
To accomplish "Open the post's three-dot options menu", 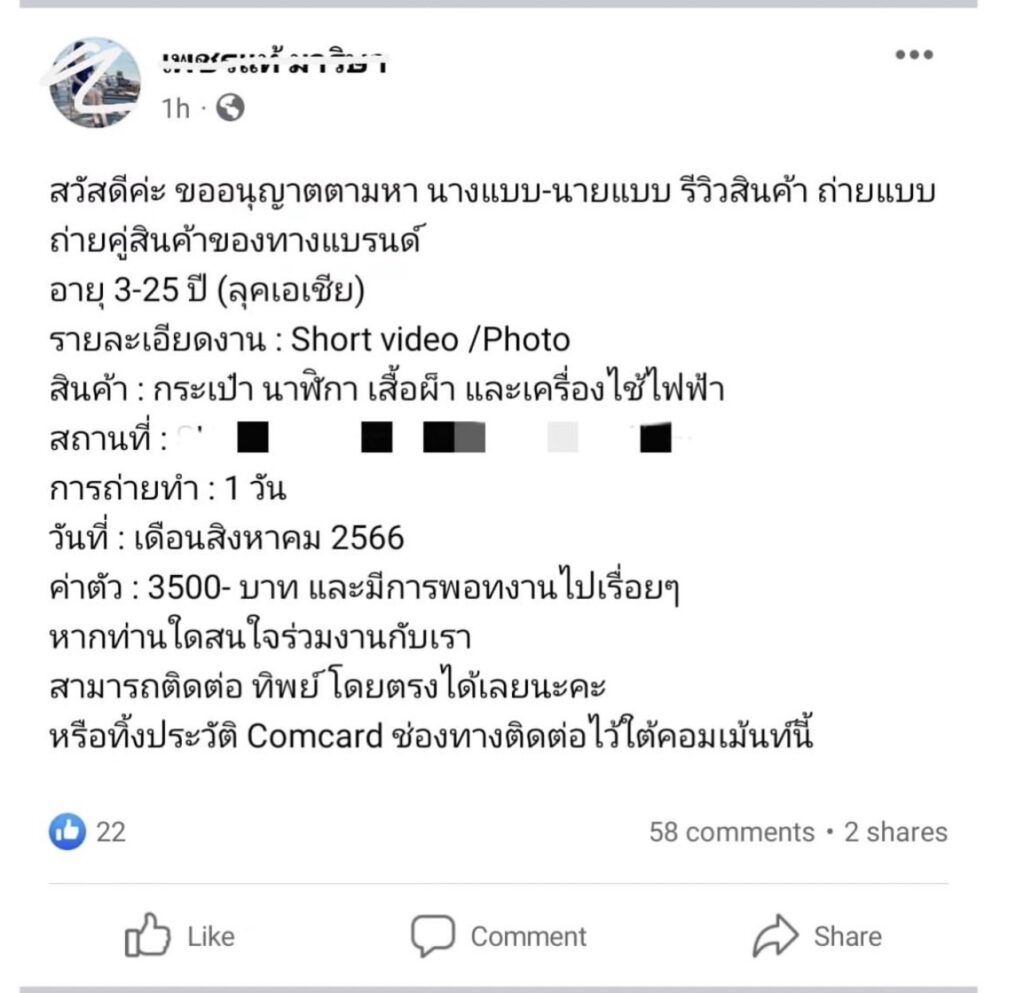I will 913,55.
